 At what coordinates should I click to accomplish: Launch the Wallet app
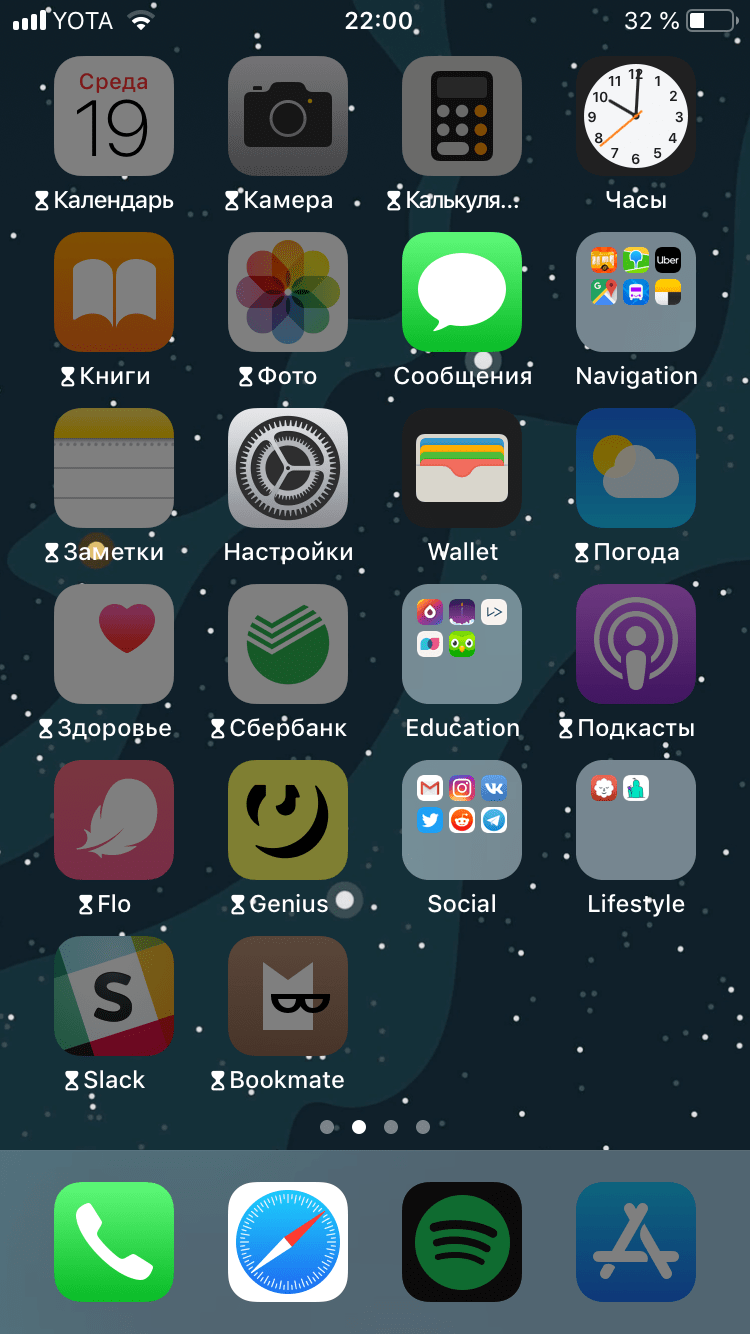click(462, 468)
